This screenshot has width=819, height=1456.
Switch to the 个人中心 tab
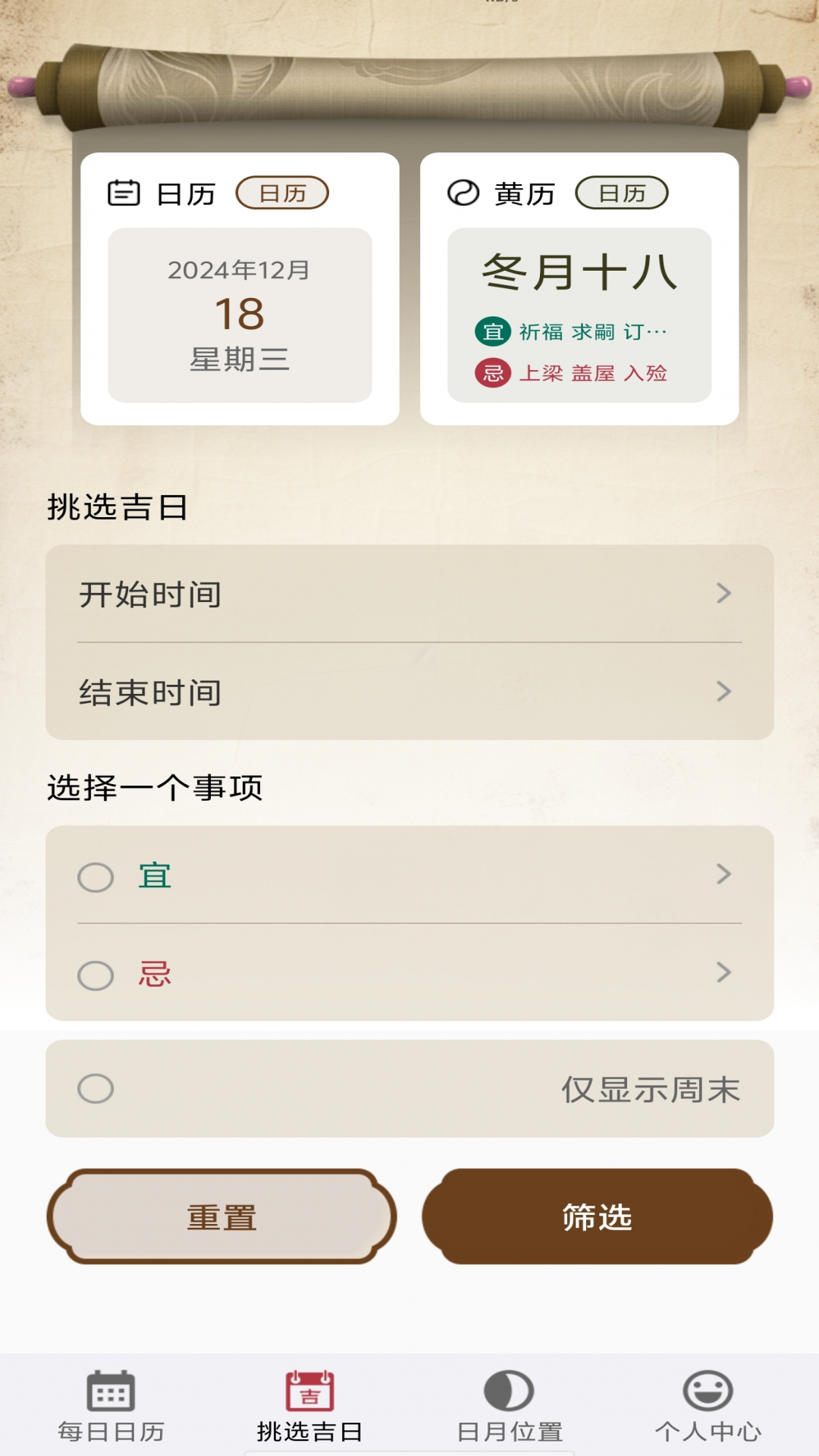[708, 1406]
